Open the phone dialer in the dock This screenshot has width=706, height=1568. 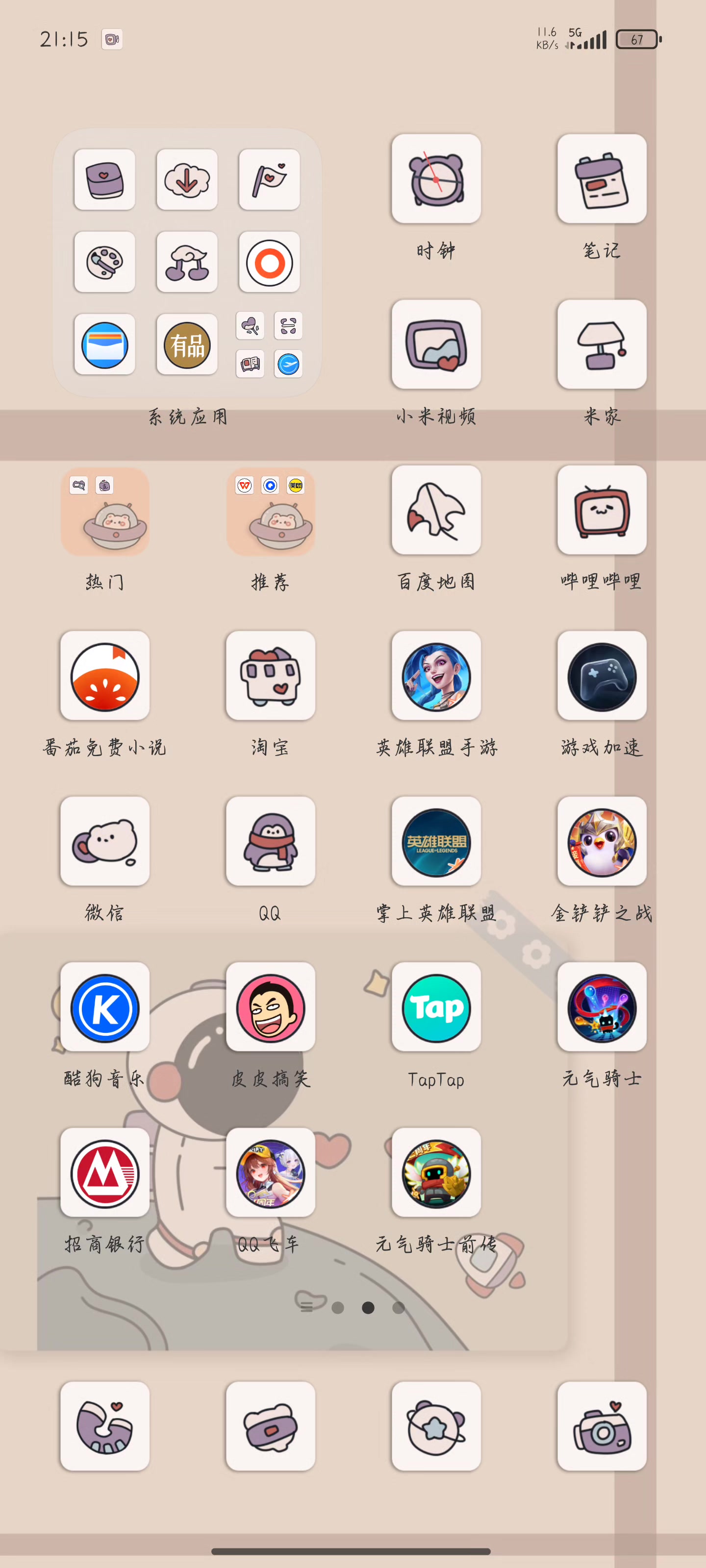coord(105,1426)
